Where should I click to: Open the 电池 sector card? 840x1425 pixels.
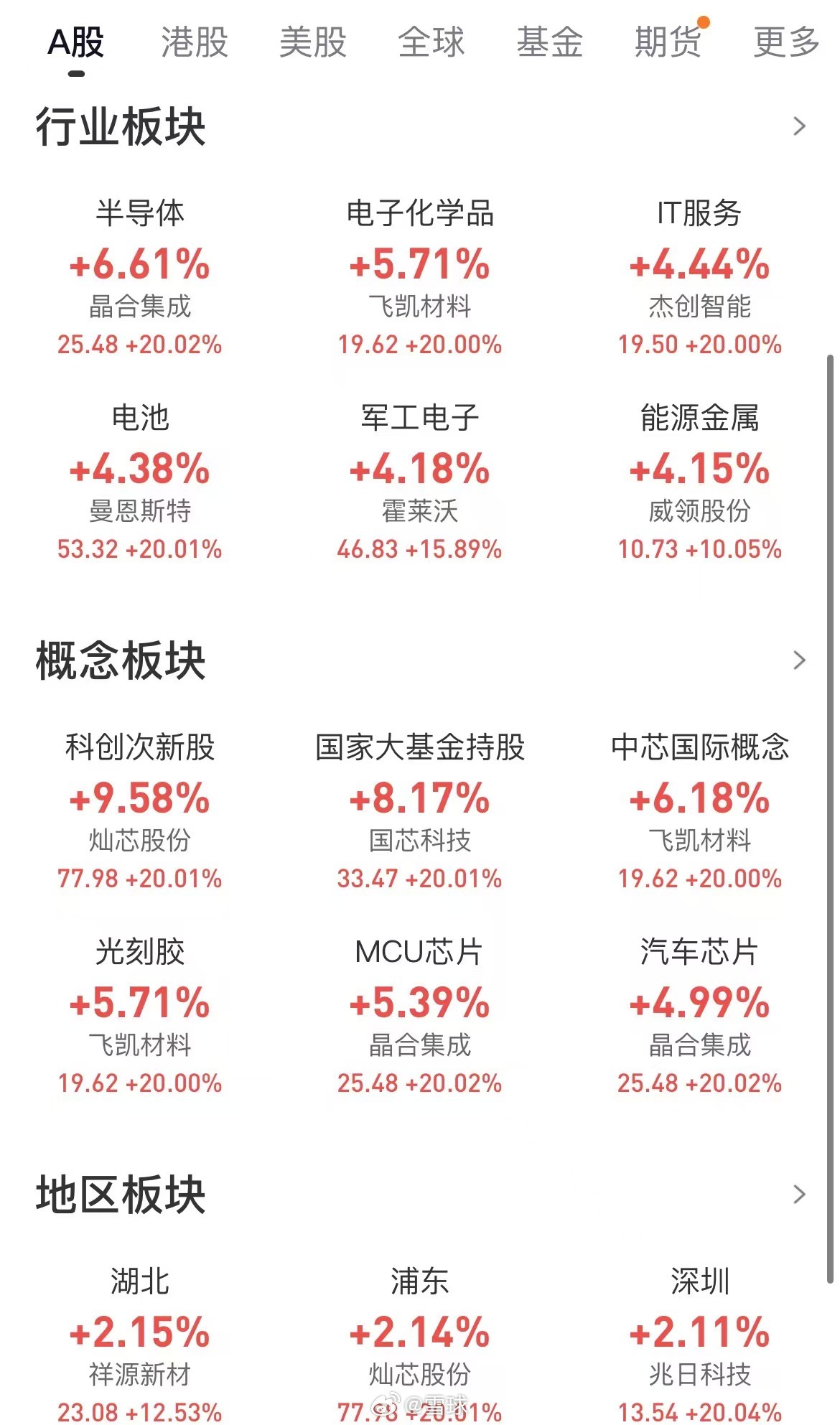140,481
